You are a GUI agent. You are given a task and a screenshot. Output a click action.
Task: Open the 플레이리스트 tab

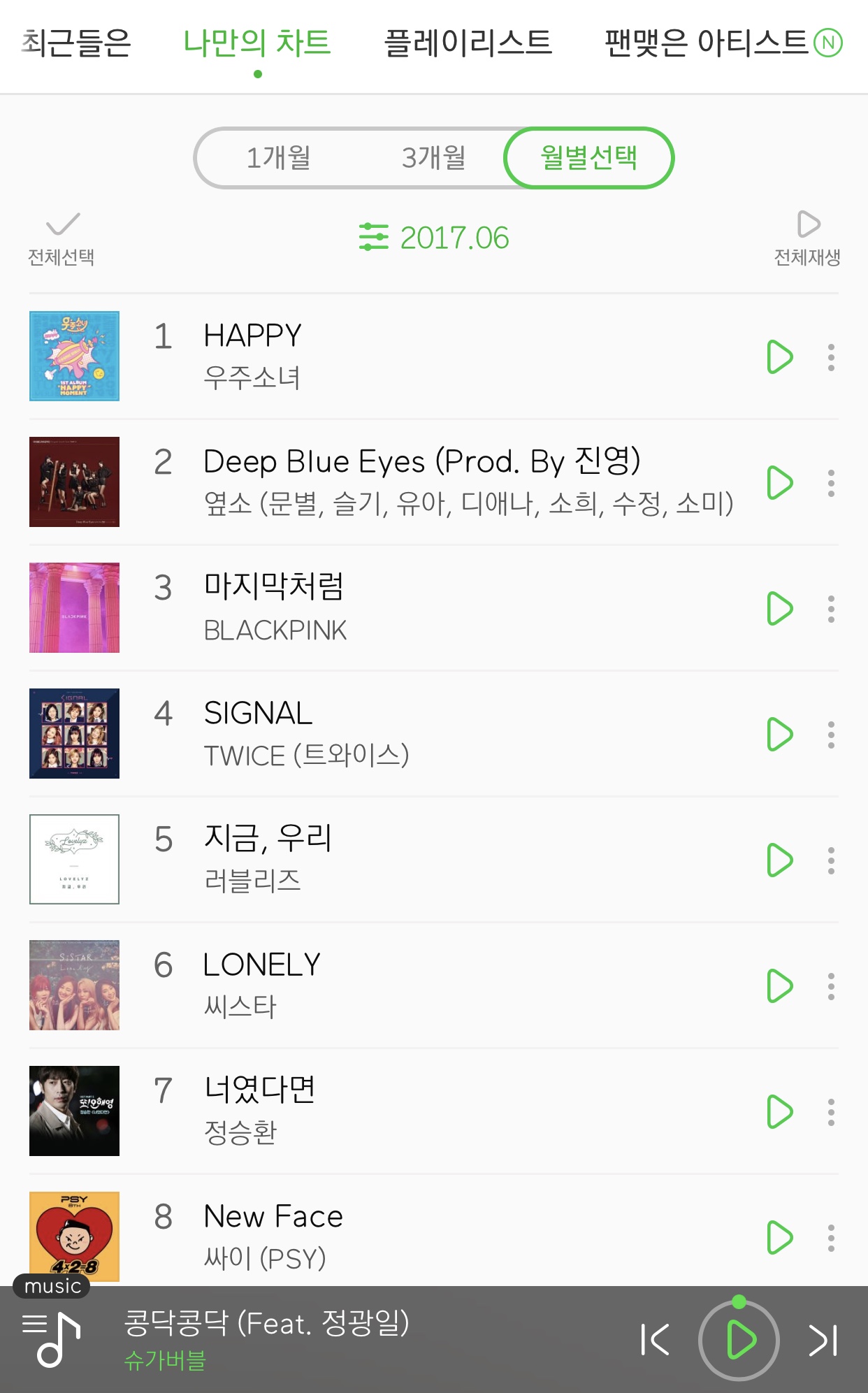[x=468, y=43]
